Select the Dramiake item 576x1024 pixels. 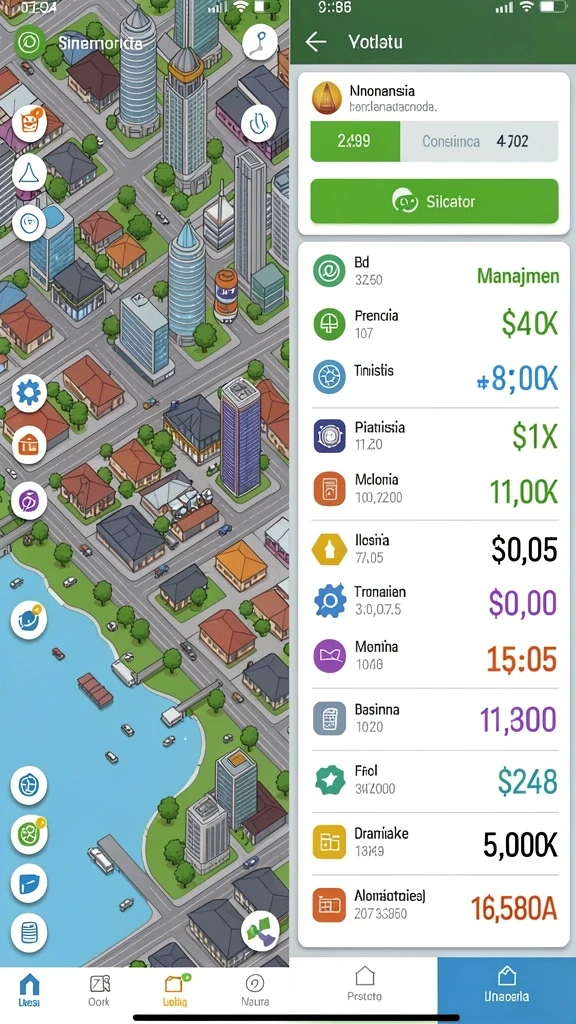pyautogui.click(x=434, y=843)
